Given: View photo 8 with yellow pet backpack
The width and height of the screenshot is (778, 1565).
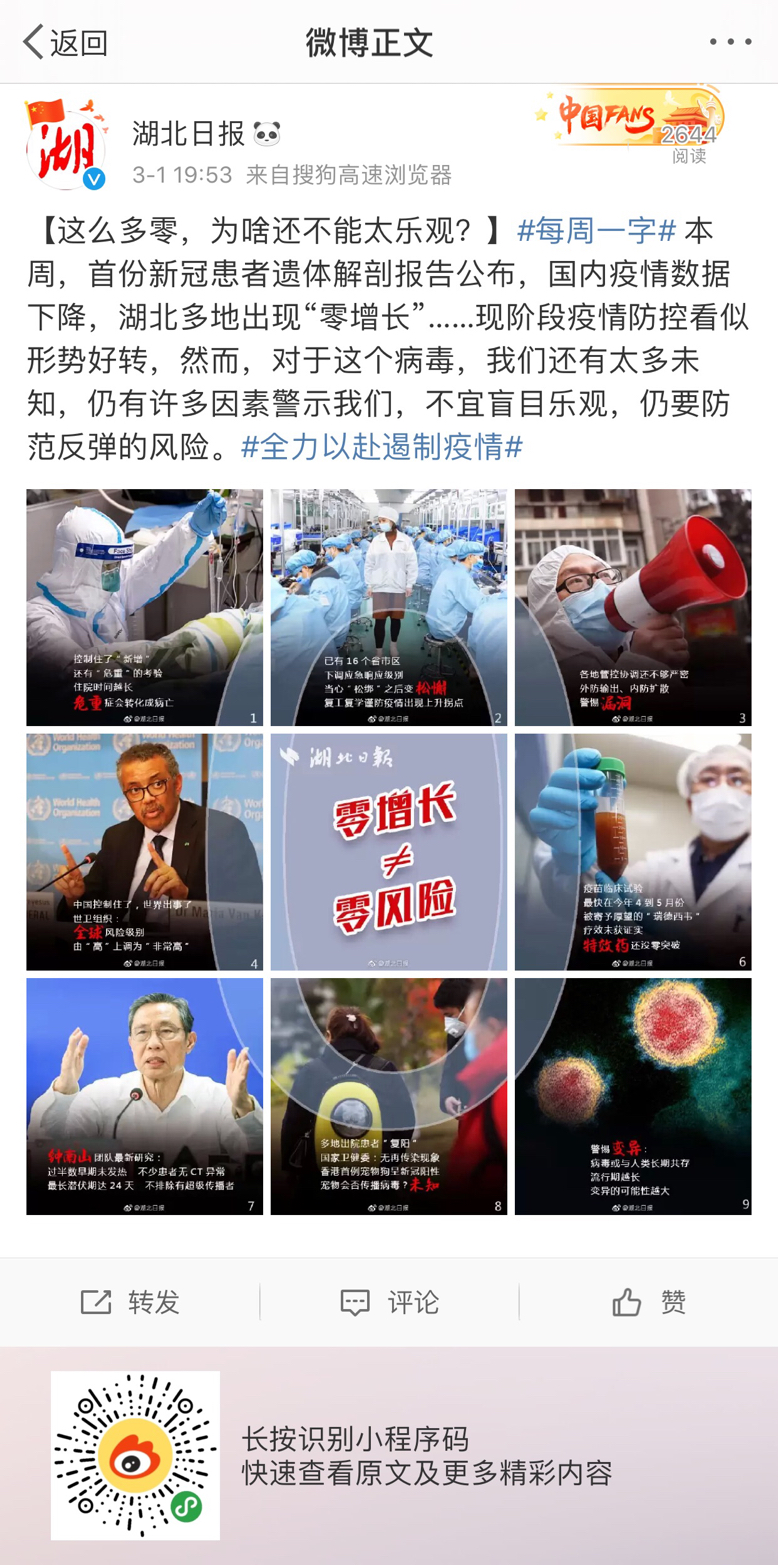Looking at the screenshot, I should pos(389,1096).
